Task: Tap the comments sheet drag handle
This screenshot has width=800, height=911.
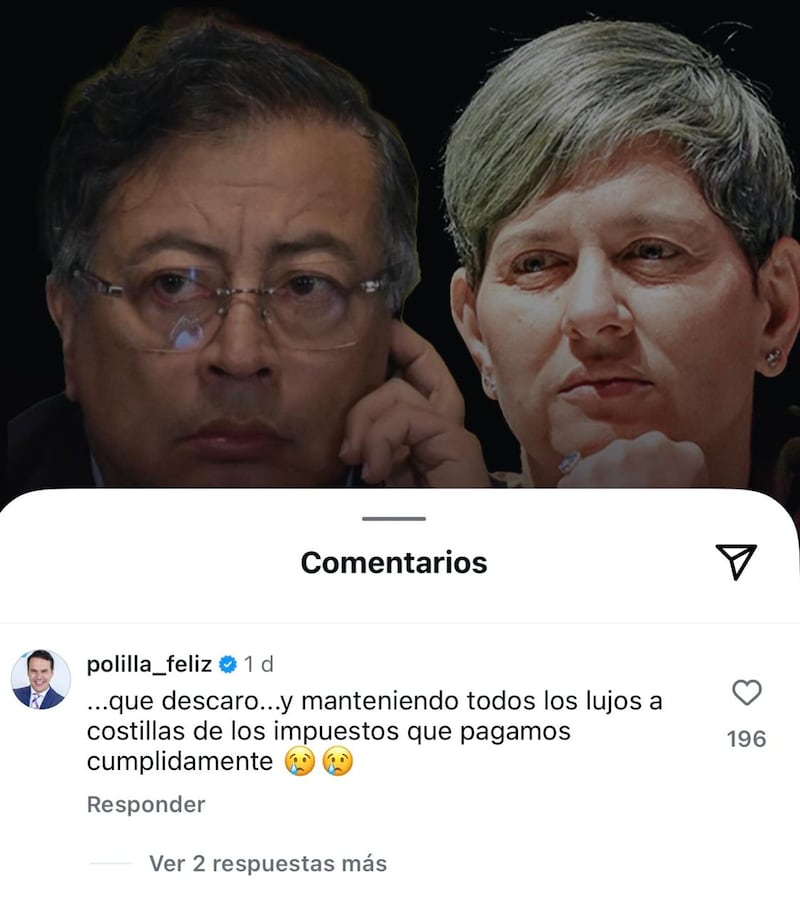Action: [x=394, y=518]
